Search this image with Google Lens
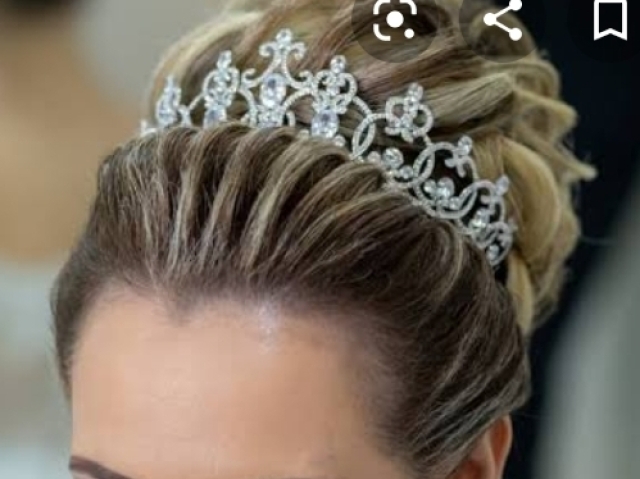 (395, 21)
